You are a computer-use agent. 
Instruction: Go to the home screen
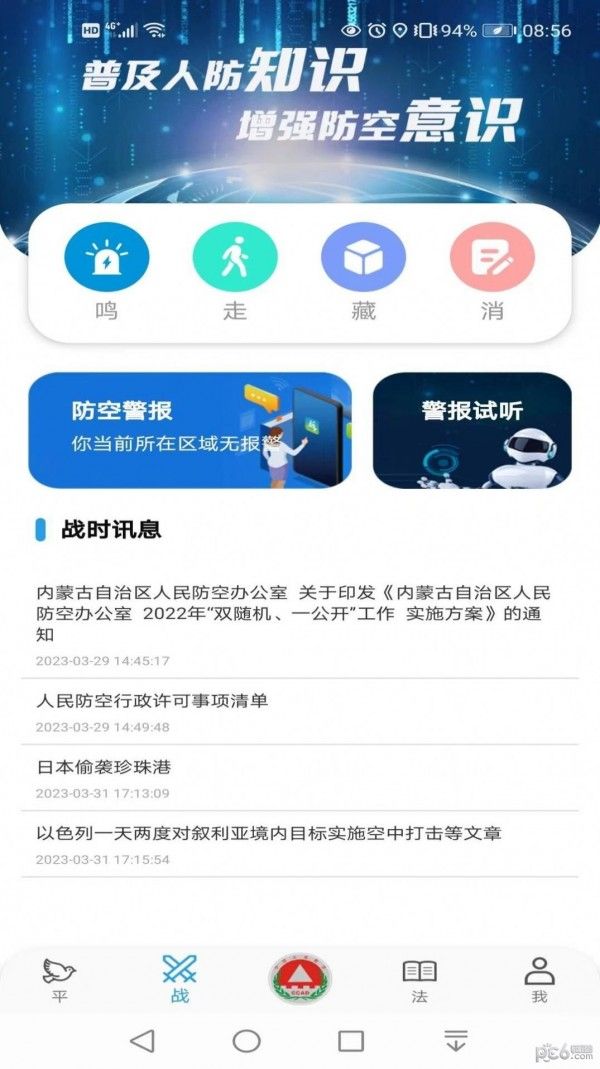(247, 1040)
